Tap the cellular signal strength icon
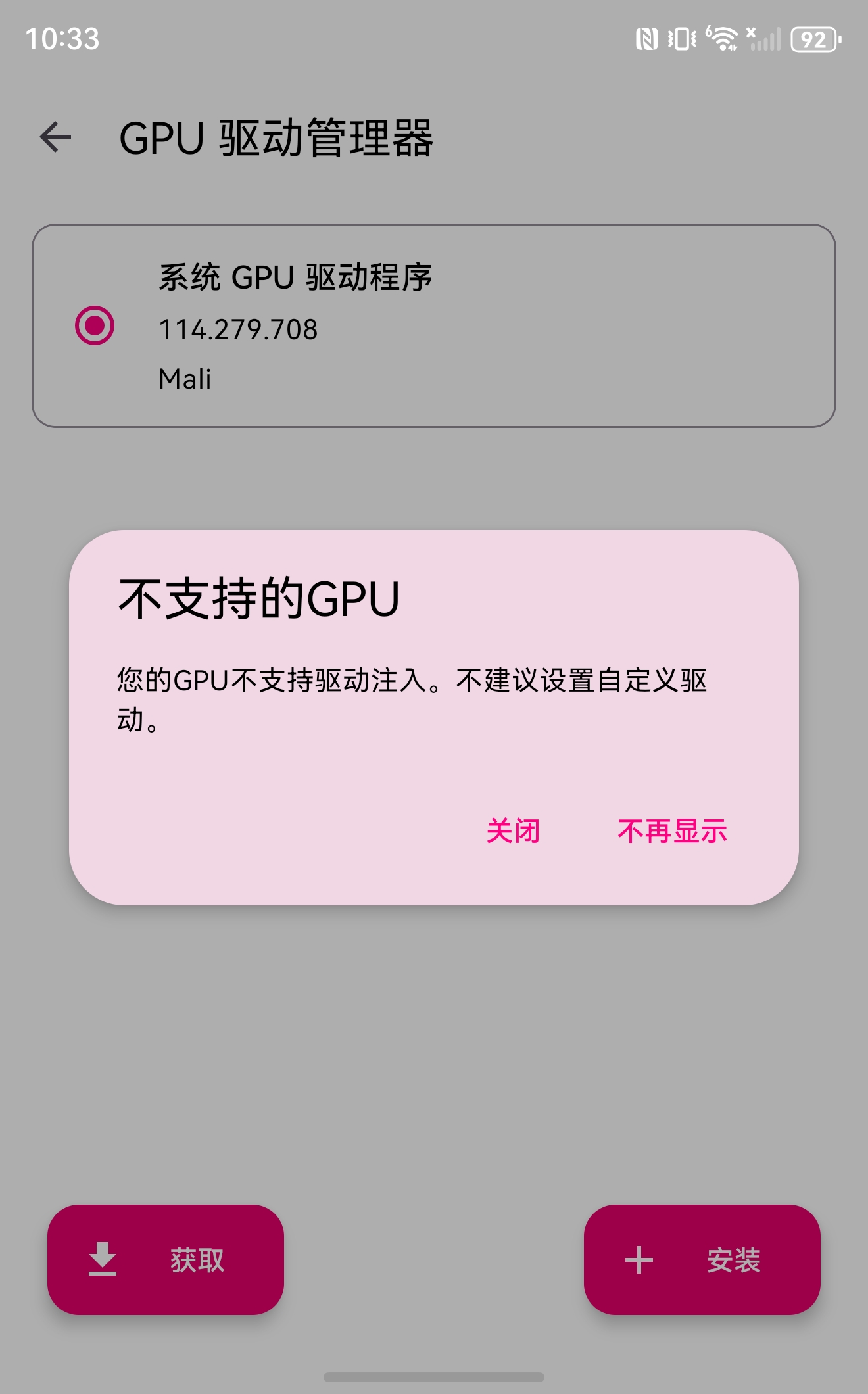 [x=765, y=39]
